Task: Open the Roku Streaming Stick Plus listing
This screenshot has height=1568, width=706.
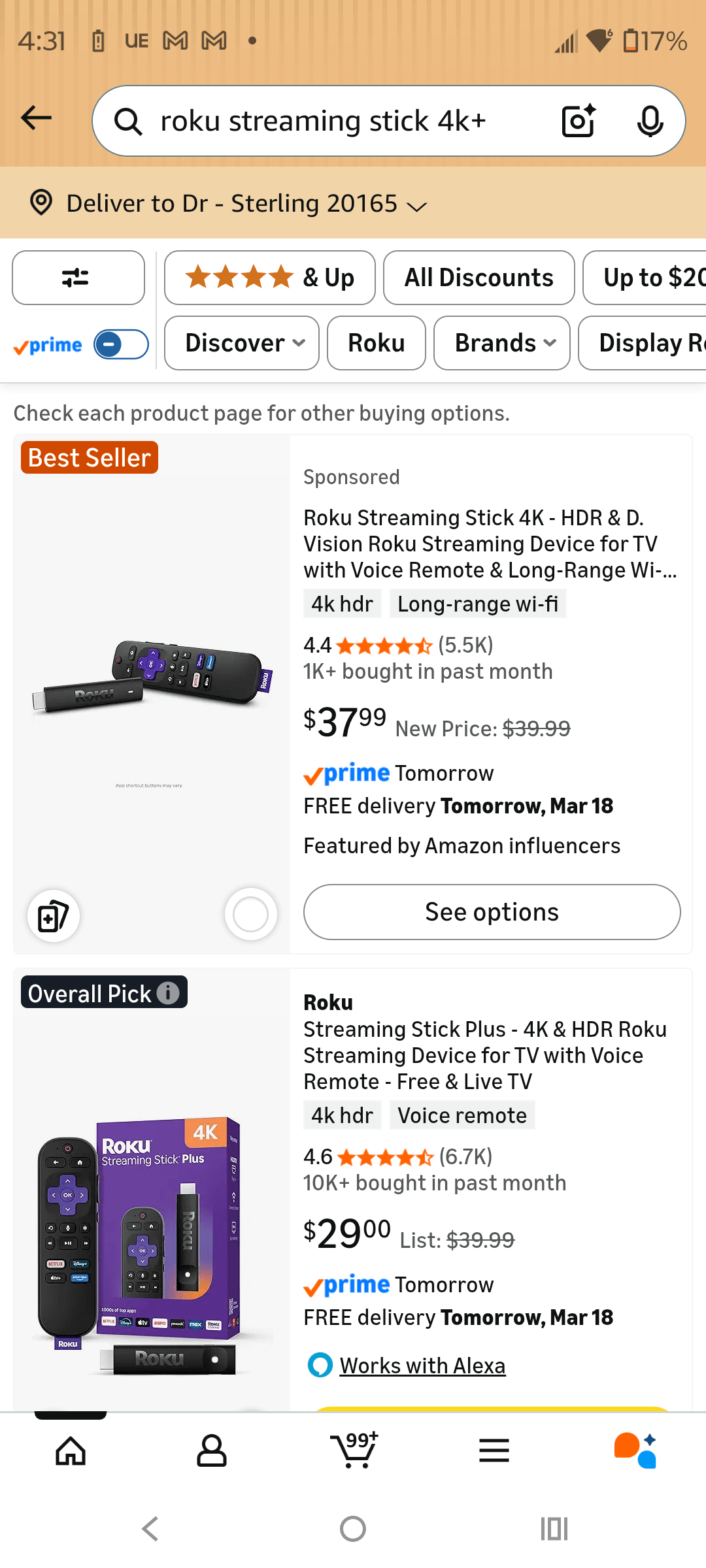Action: click(x=484, y=1055)
